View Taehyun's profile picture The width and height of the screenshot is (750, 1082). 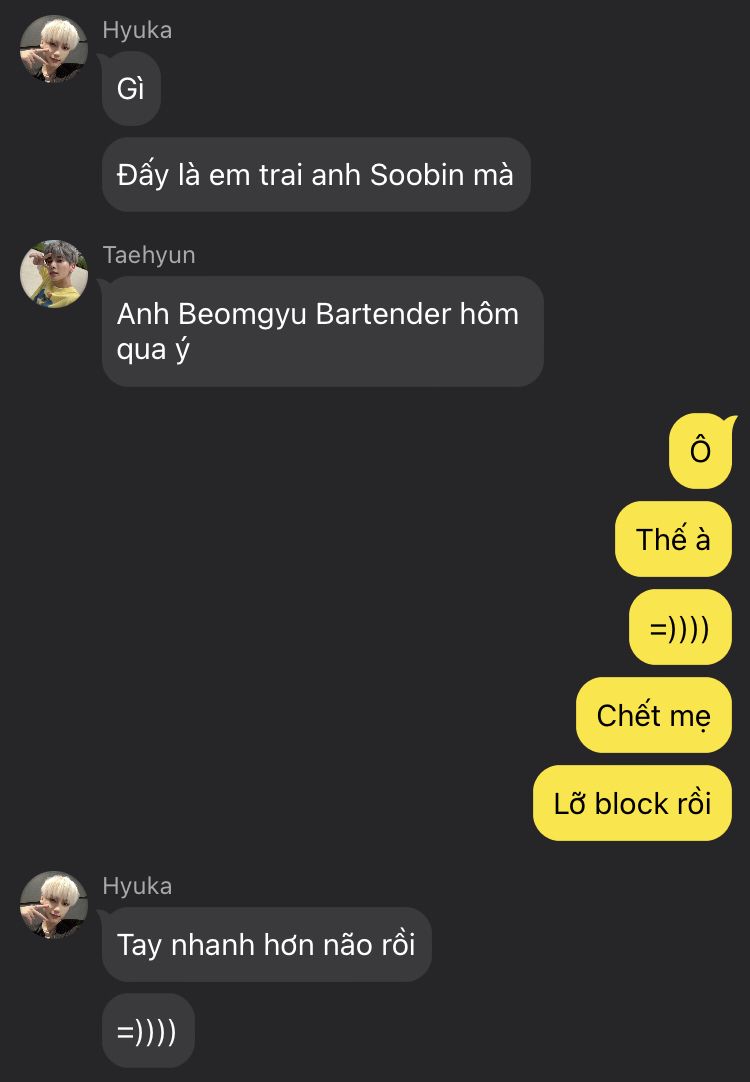(54, 274)
